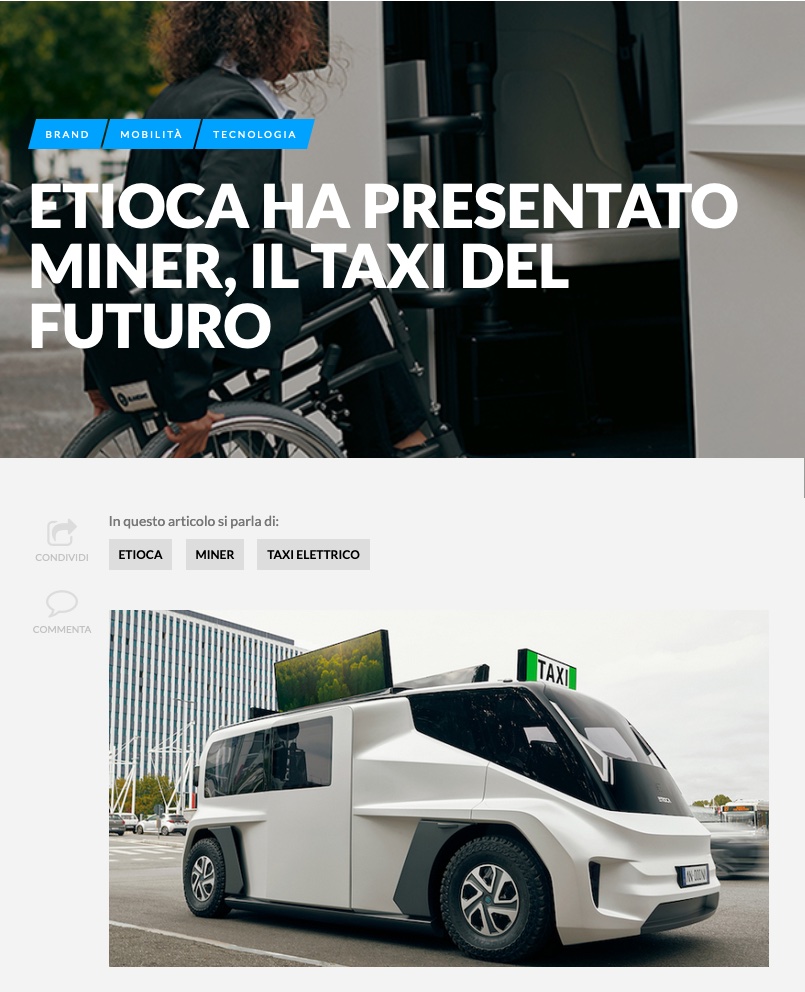This screenshot has height=992, width=805.
Task: Open the TECNOLOGIA category tag
Action: 254,134
